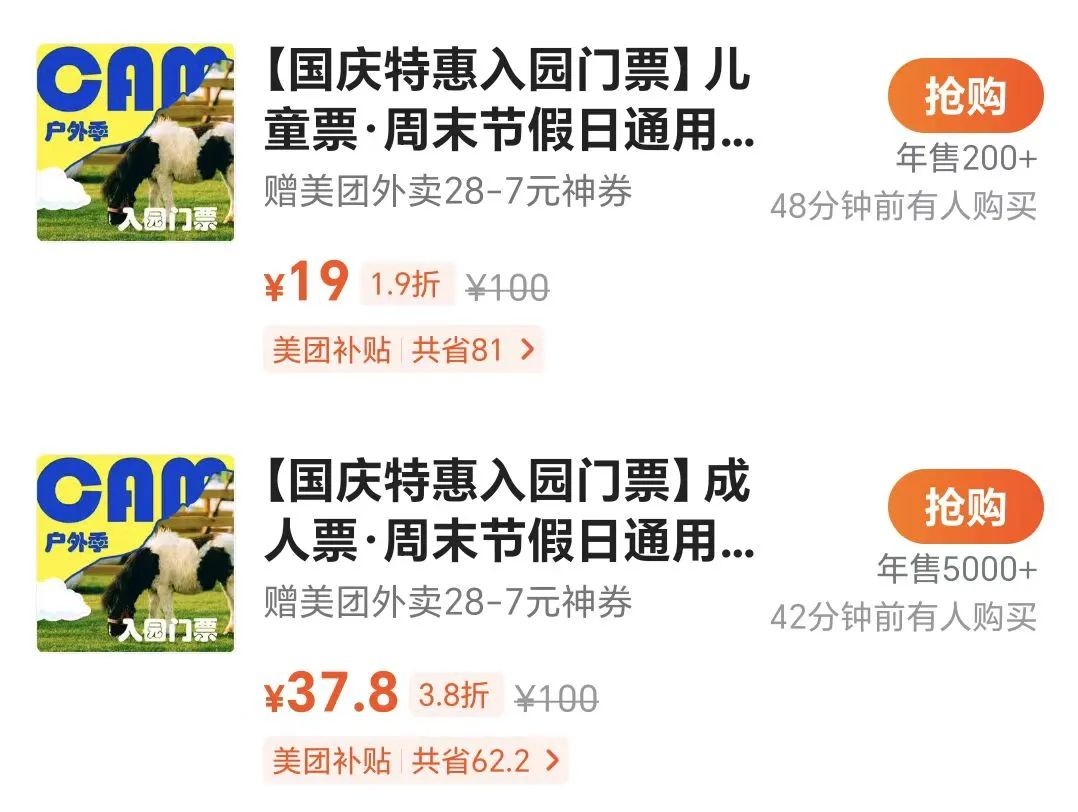Open the 成人票 ticket thumbnail
Image resolution: width=1078 pixels, height=812 pixels.
(x=135, y=553)
